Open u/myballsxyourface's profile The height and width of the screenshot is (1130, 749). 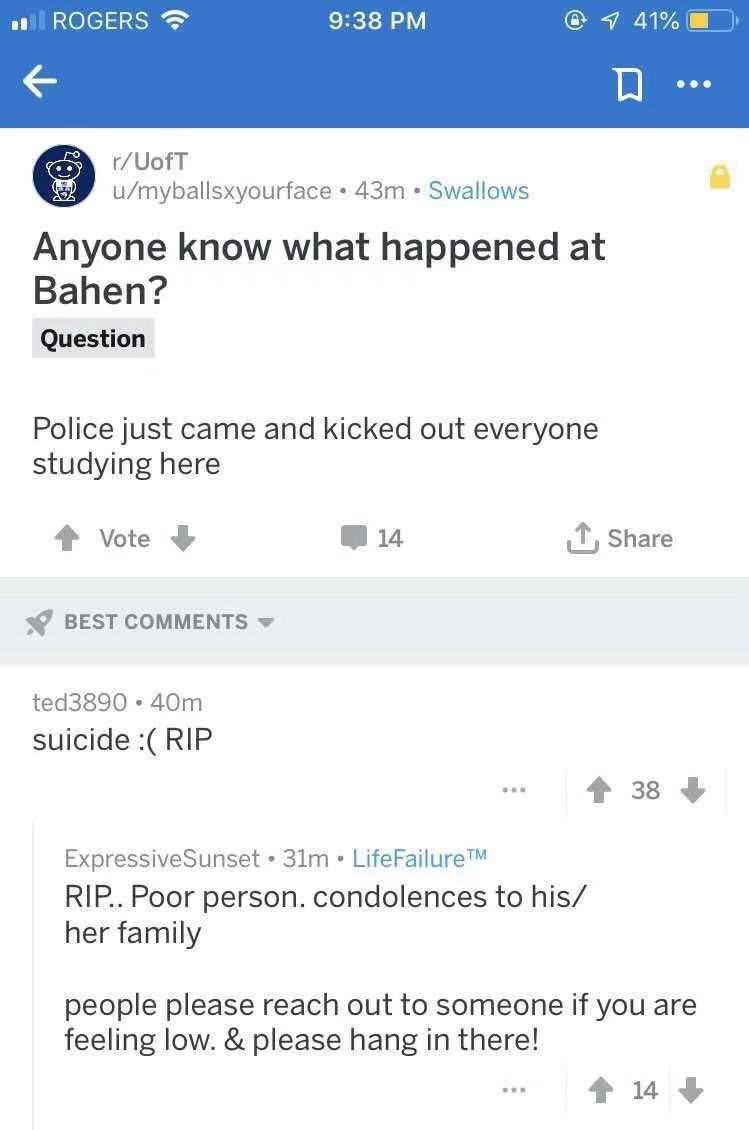(221, 190)
